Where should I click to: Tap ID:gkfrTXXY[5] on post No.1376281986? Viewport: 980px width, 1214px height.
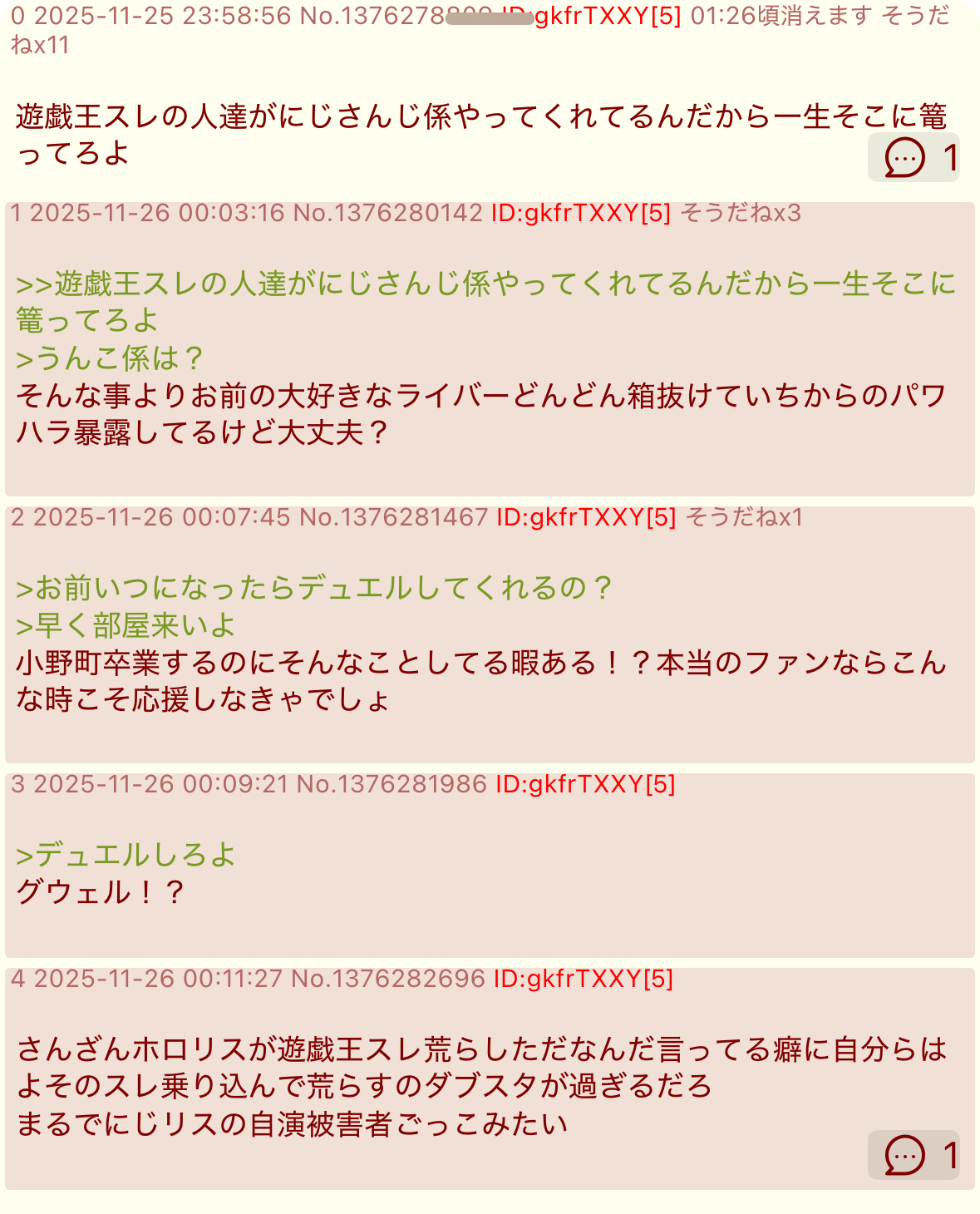tap(585, 784)
